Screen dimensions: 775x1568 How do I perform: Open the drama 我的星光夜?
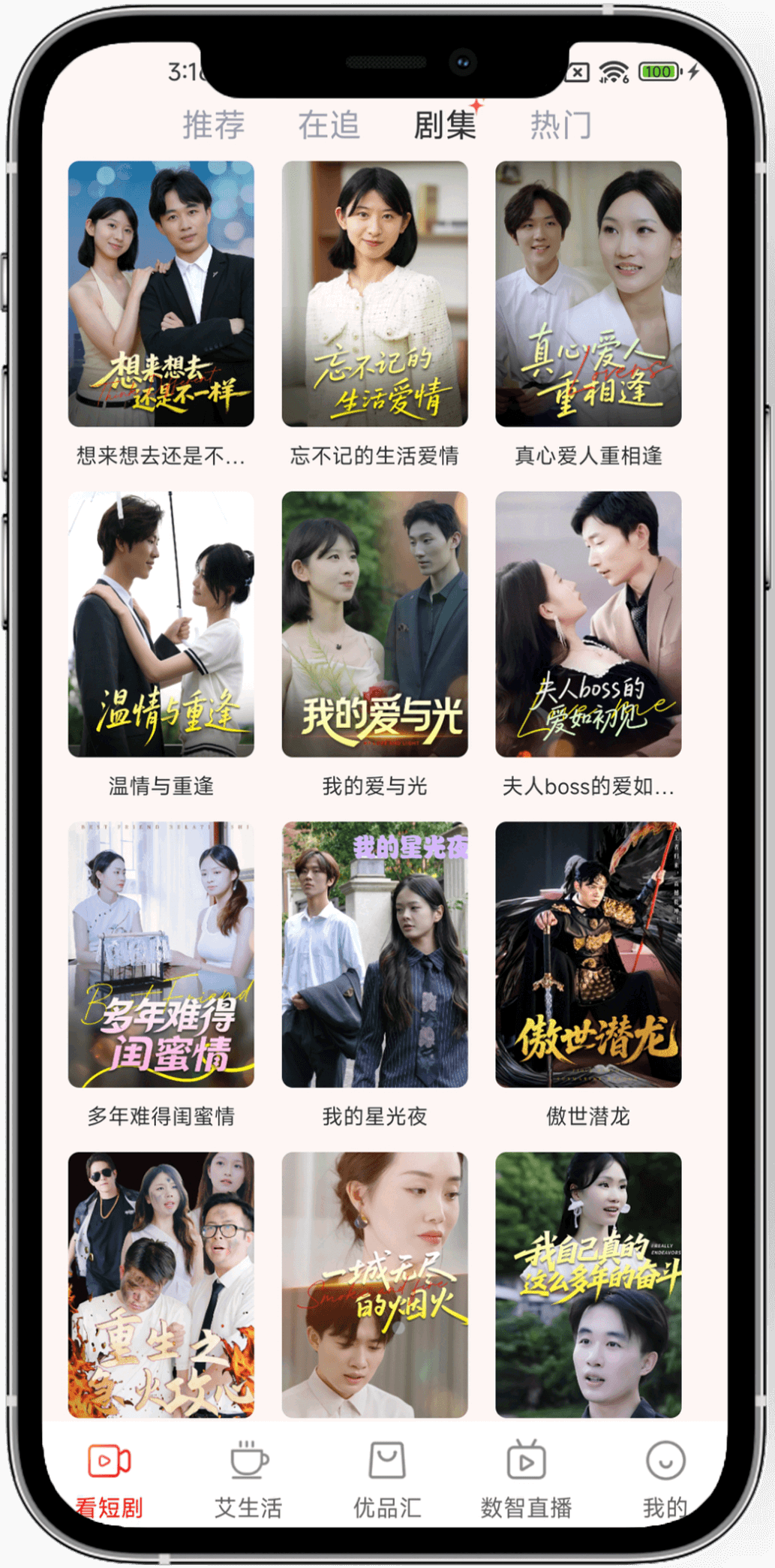pos(374,955)
